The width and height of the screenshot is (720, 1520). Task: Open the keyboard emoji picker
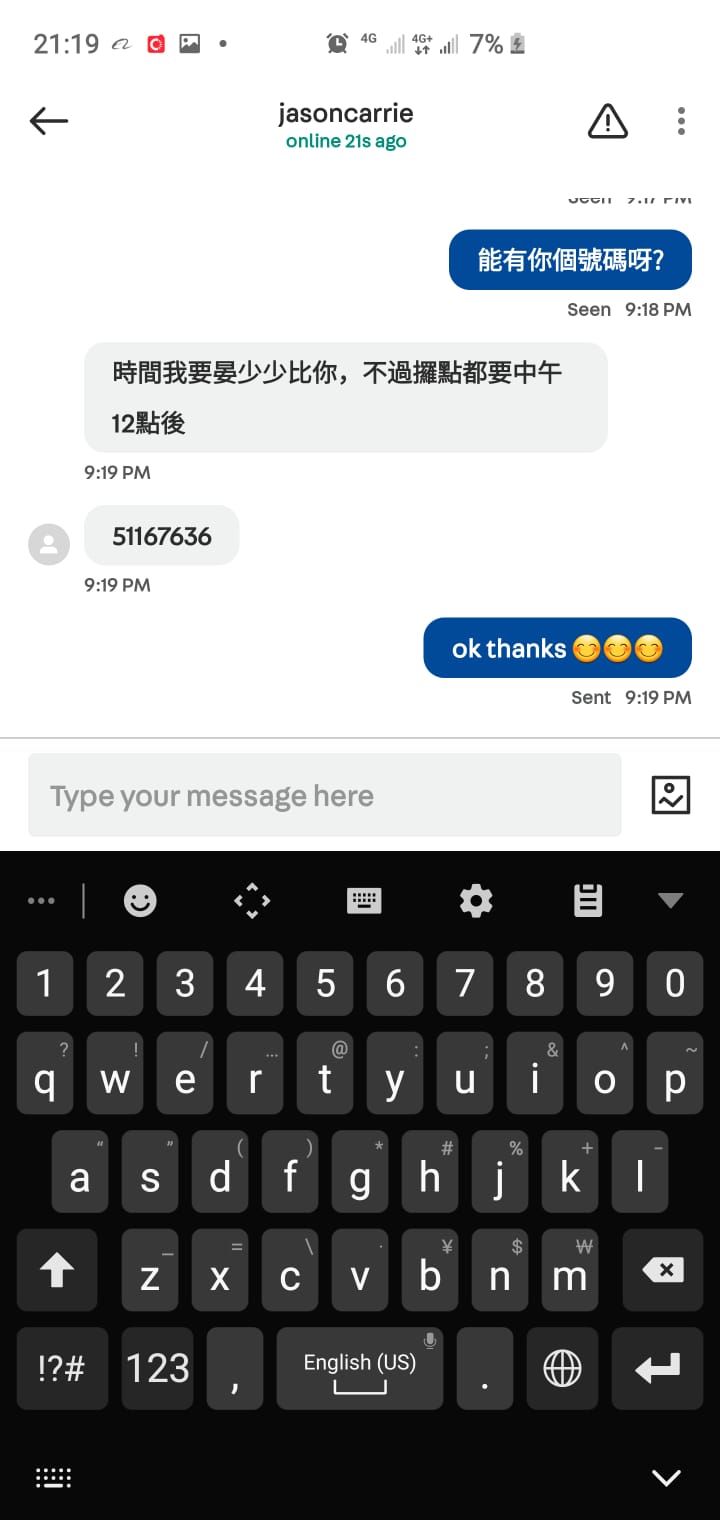click(x=140, y=901)
